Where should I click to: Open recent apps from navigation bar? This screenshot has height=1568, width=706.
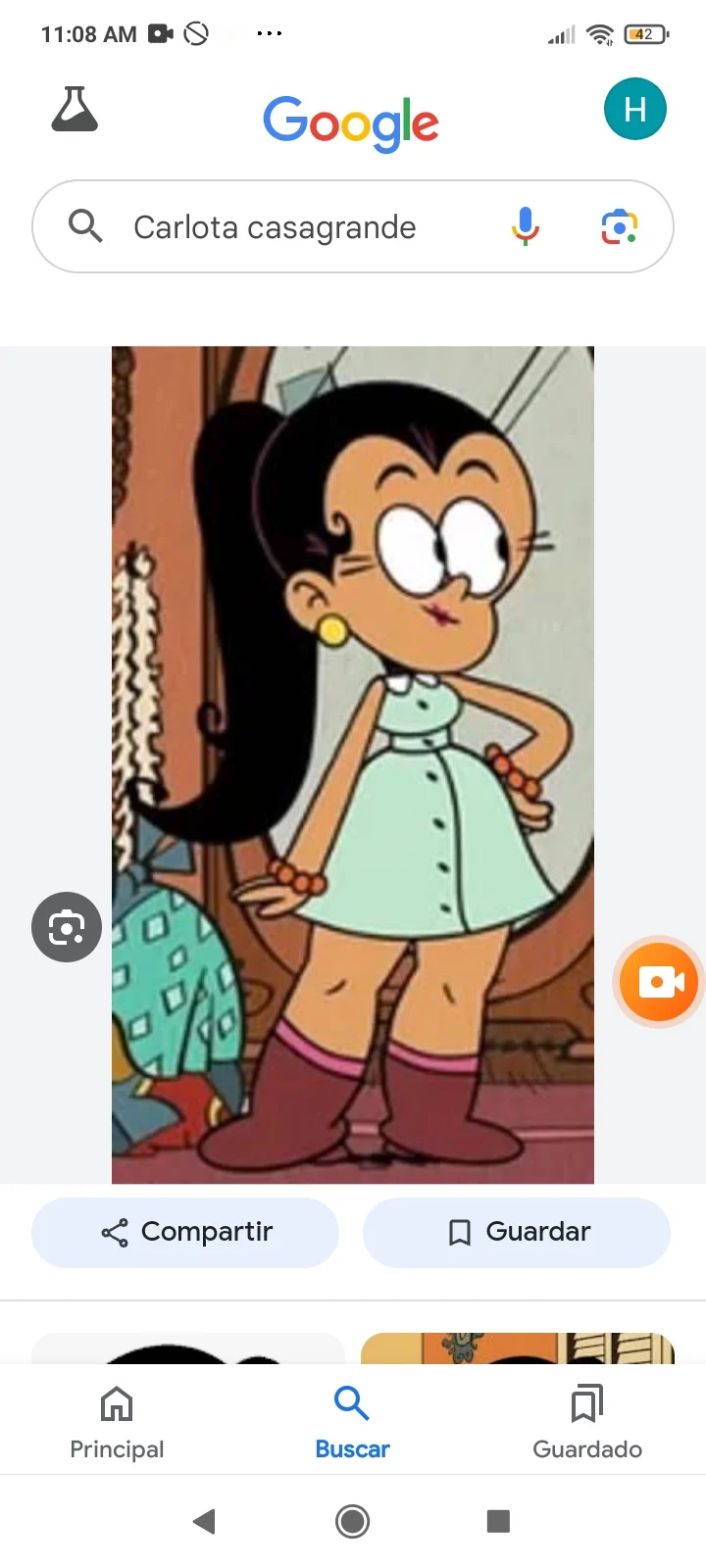click(498, 1521)
